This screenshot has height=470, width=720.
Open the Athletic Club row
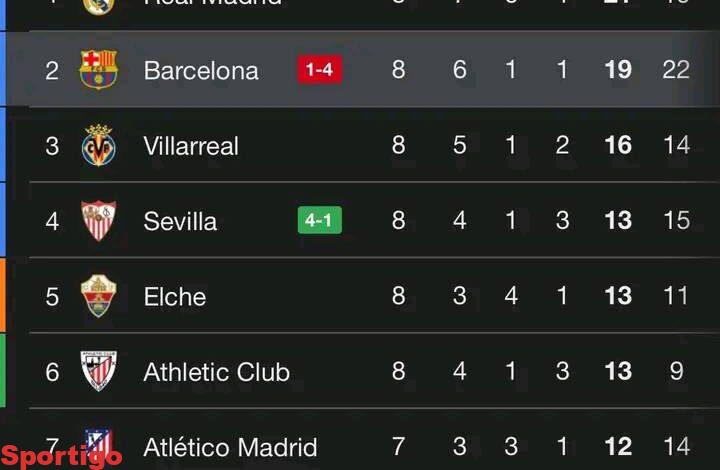pos(216,372)
